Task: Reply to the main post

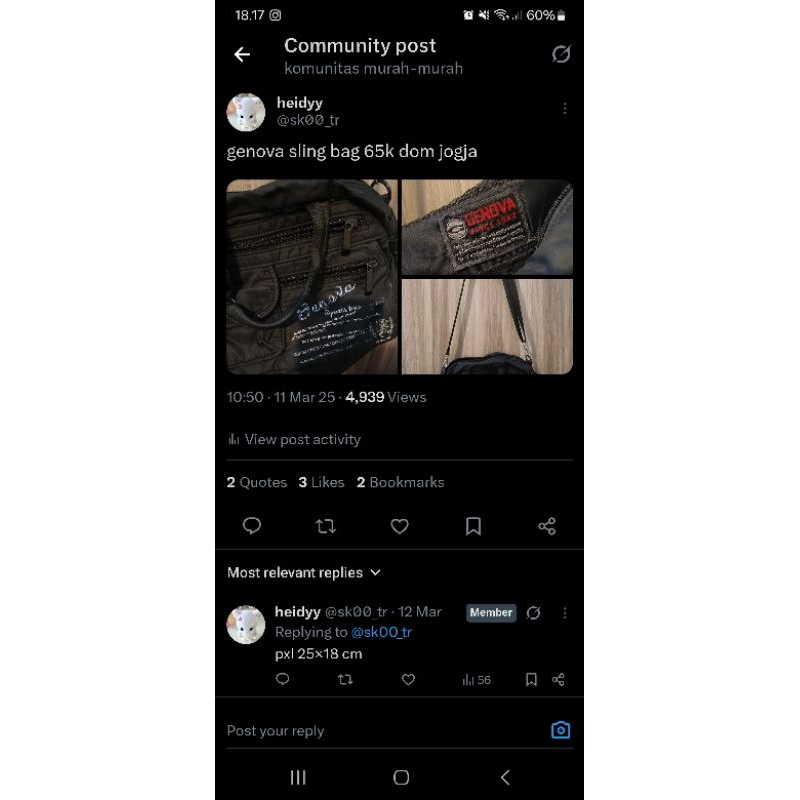Action: point(252,526)
